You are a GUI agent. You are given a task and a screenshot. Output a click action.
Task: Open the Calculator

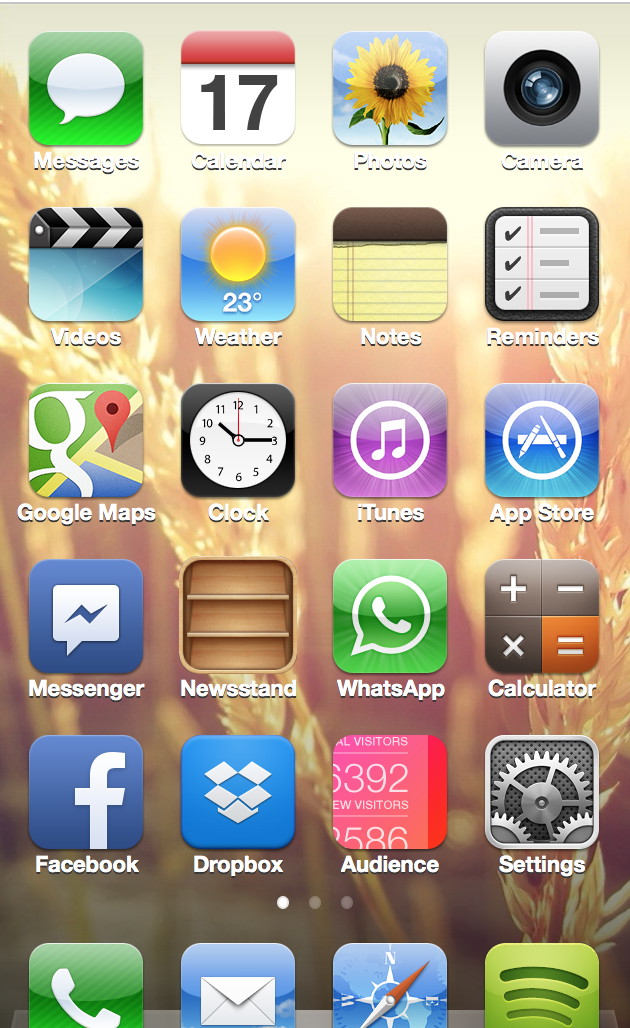[542, 616]
